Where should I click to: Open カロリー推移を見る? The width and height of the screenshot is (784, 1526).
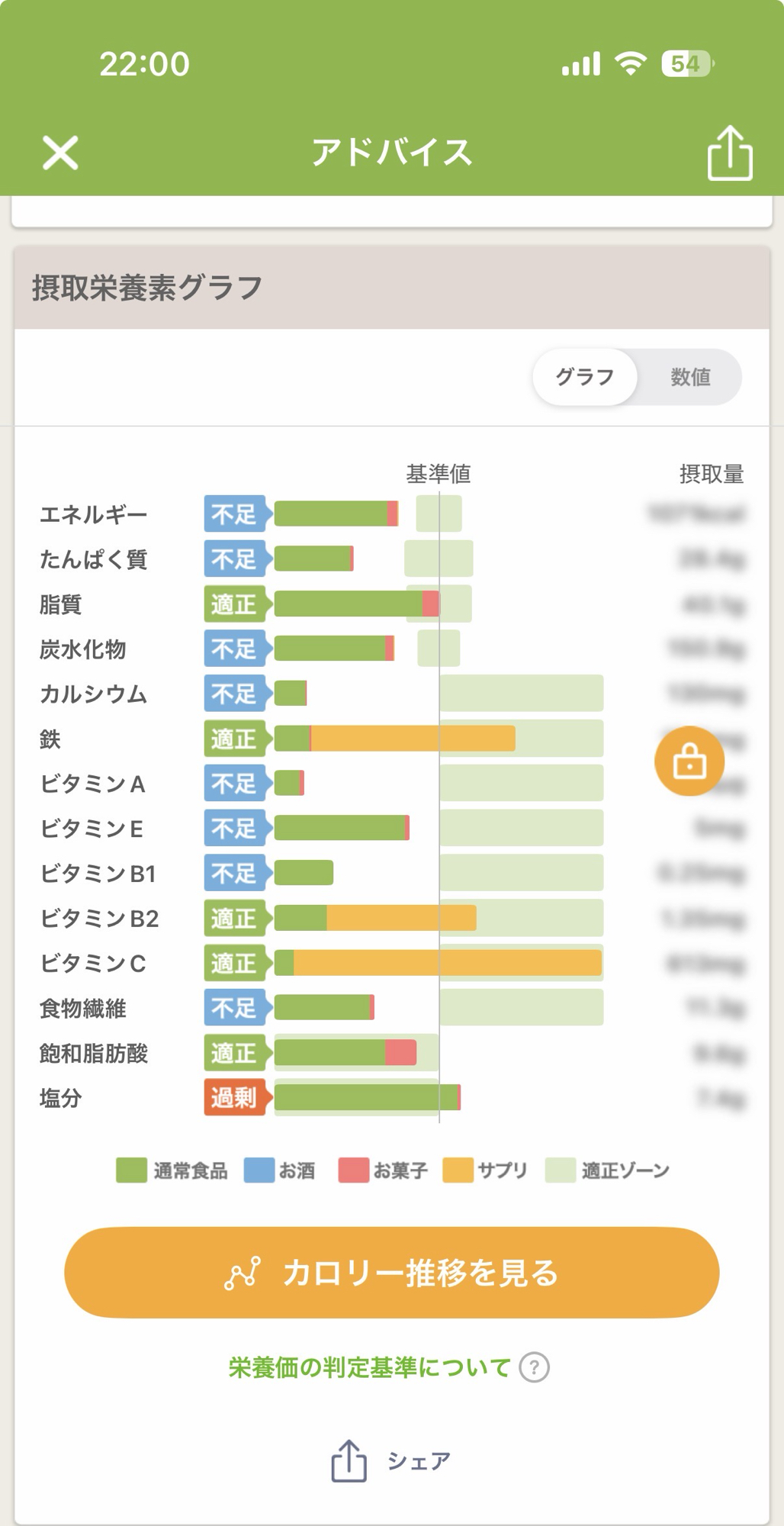coord(392,1273)
